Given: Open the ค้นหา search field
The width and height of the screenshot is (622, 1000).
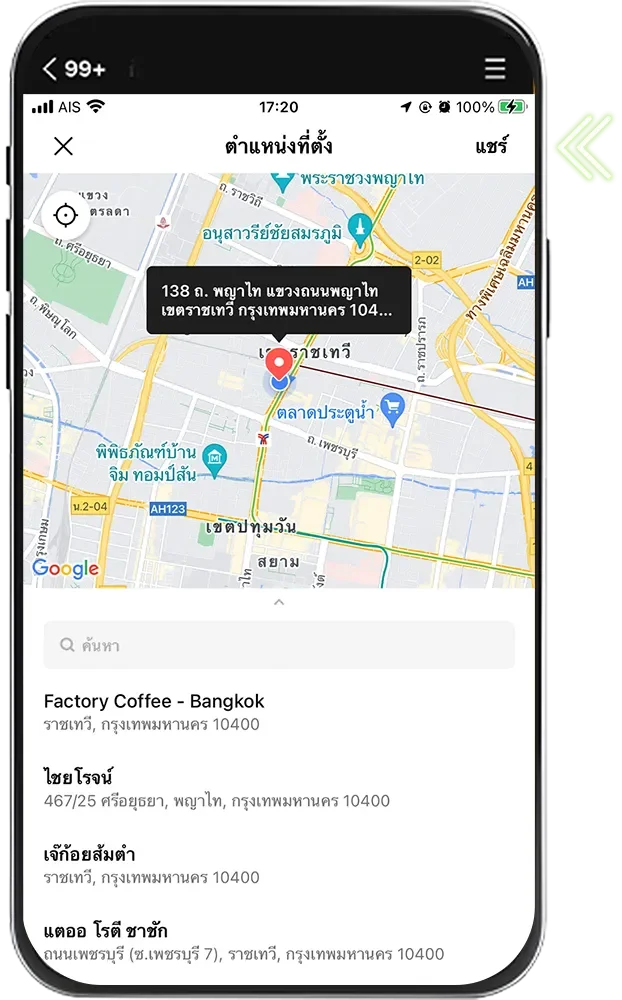Looking at the screenshot, I should (279, 645).
